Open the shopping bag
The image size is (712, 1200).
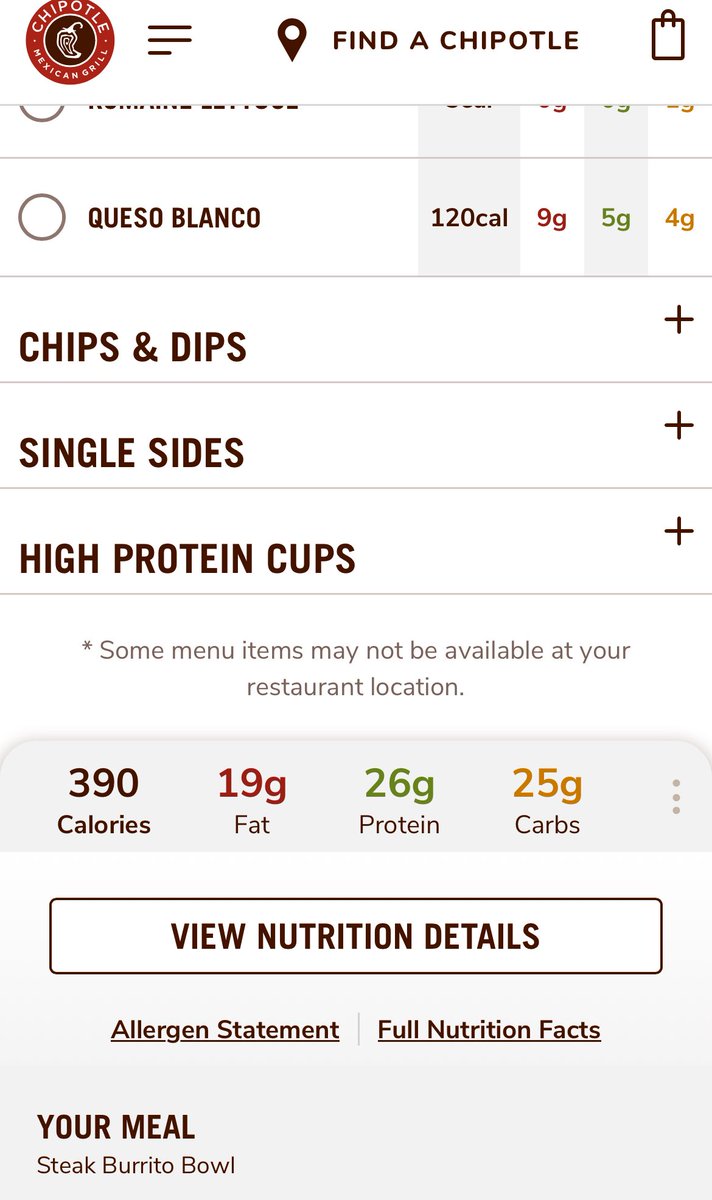coord(668,37)
